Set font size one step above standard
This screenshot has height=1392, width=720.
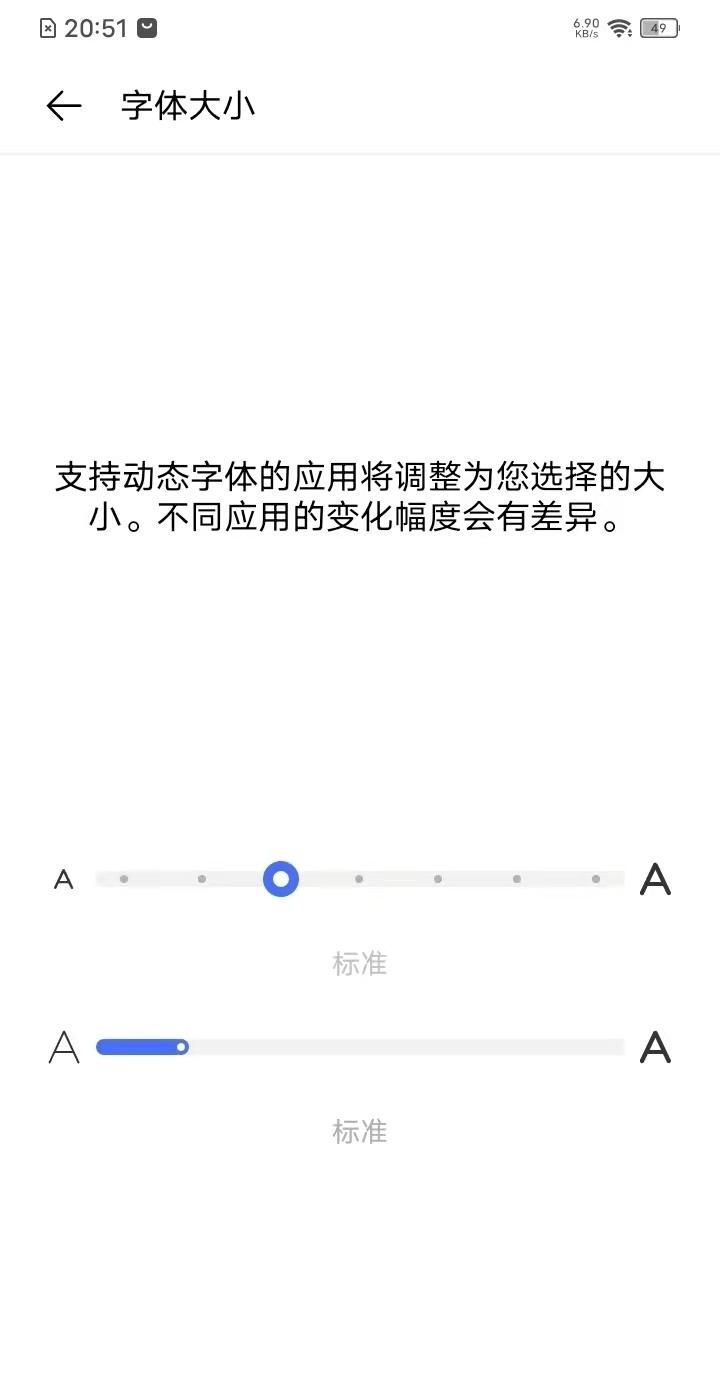click(359, 879)
